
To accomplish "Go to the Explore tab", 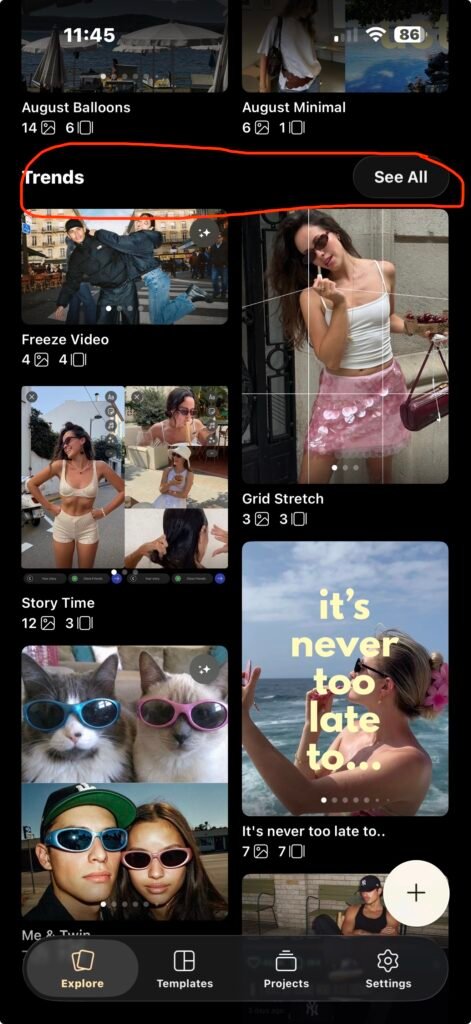I will (x=82, y=970).
